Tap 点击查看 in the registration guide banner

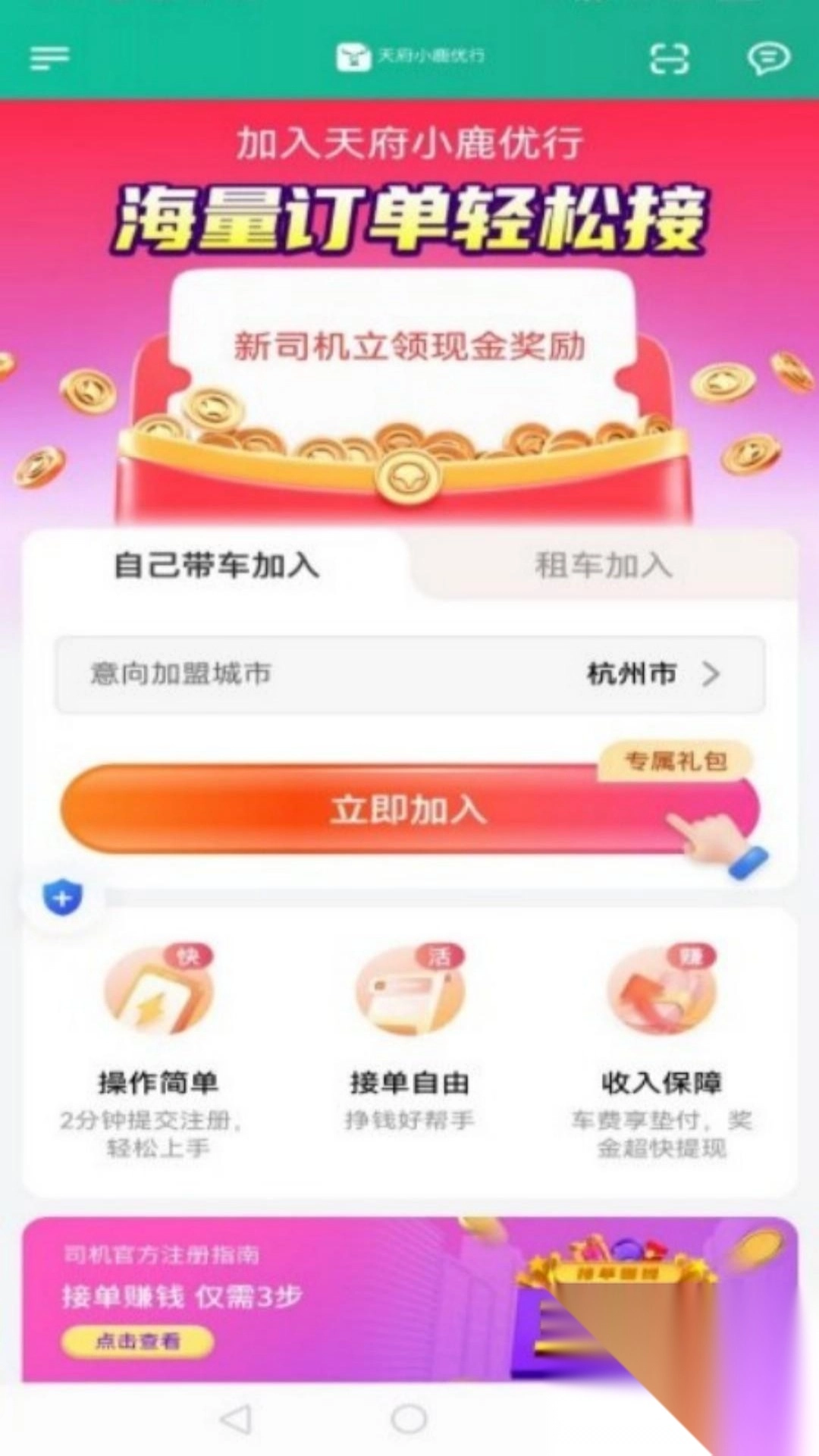[136, 1341]
